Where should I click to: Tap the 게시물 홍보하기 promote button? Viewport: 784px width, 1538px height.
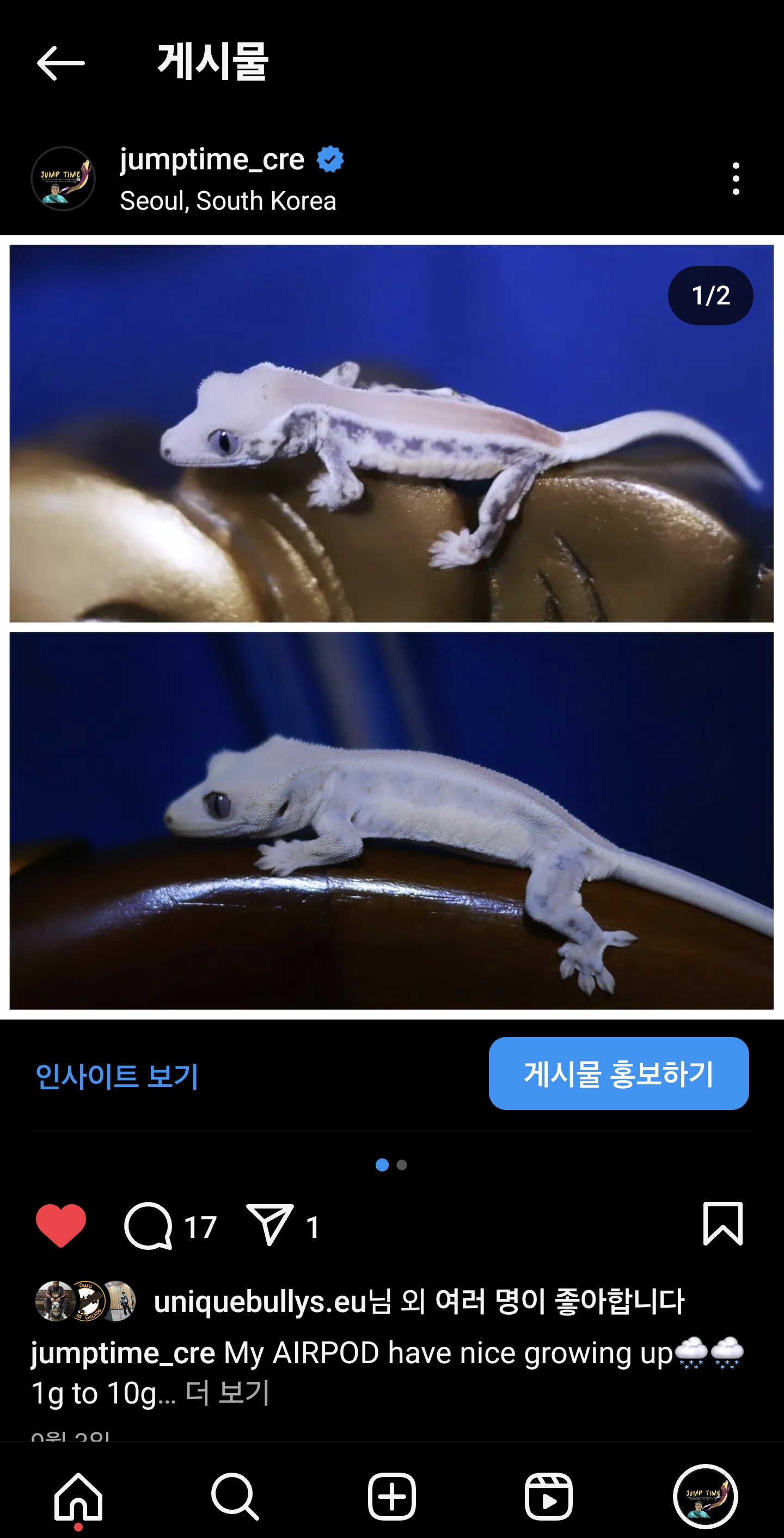[x=618, y=1073]
